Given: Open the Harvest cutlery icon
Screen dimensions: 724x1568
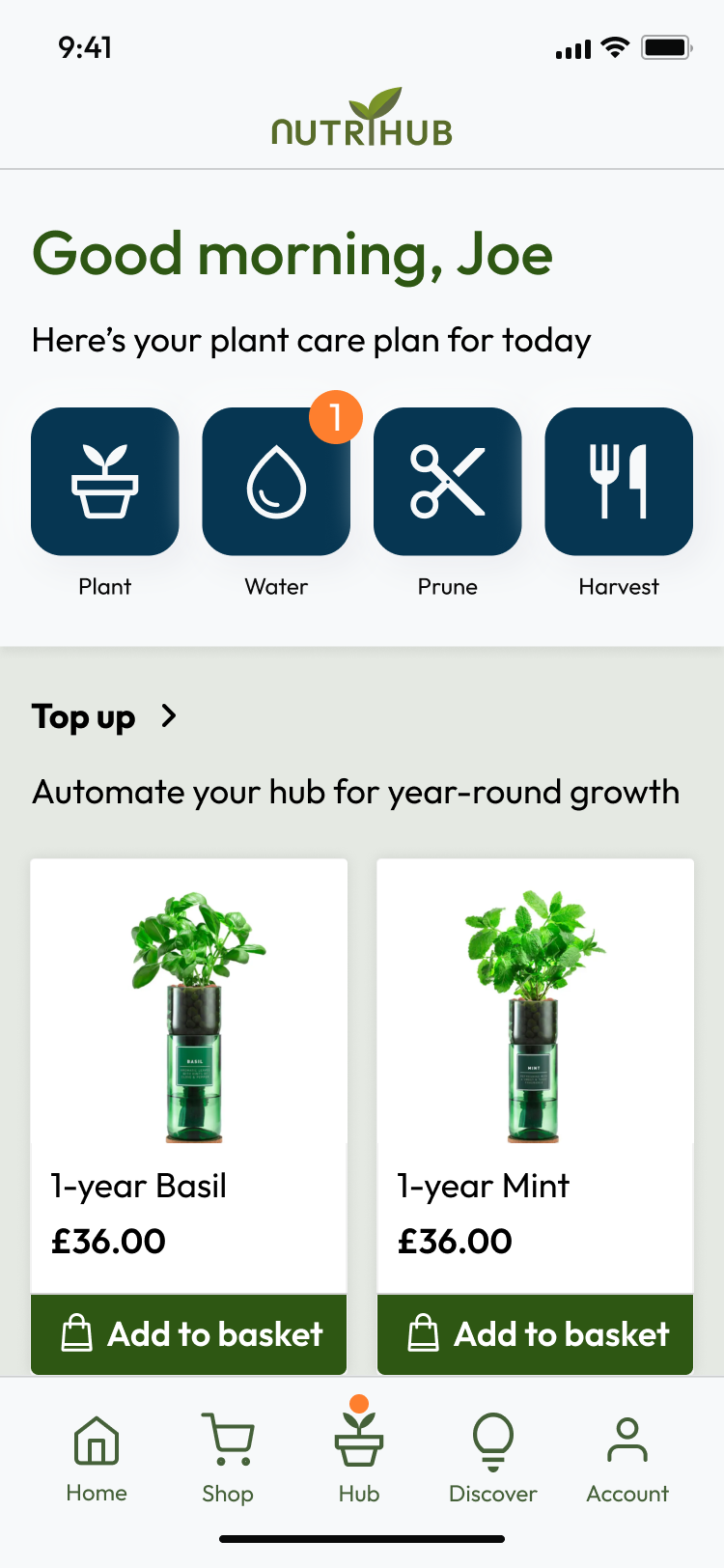Looking at the screenshot, I should click(x=618, y=481).
